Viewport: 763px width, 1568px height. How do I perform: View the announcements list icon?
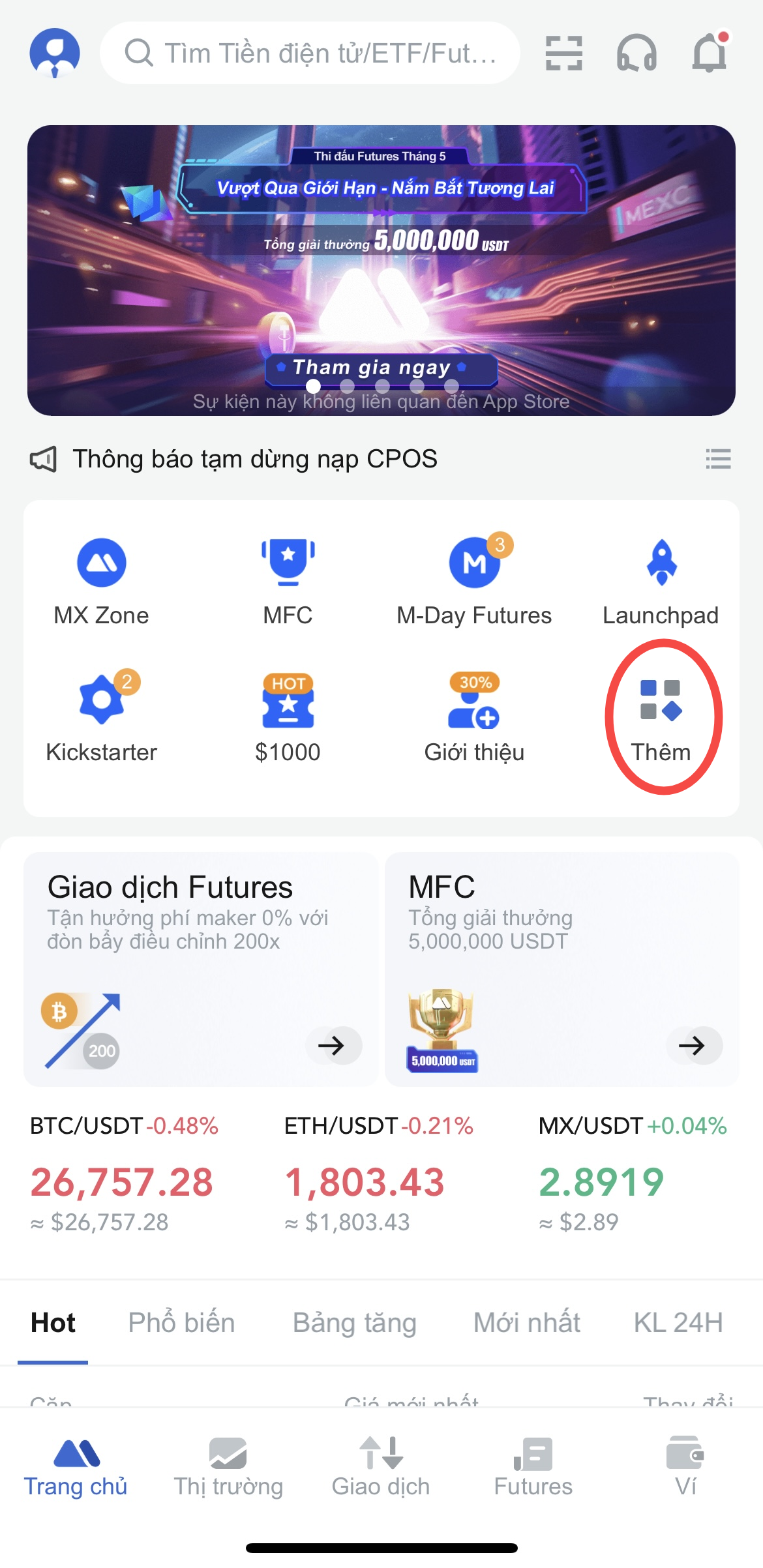(x=718, y=459)
